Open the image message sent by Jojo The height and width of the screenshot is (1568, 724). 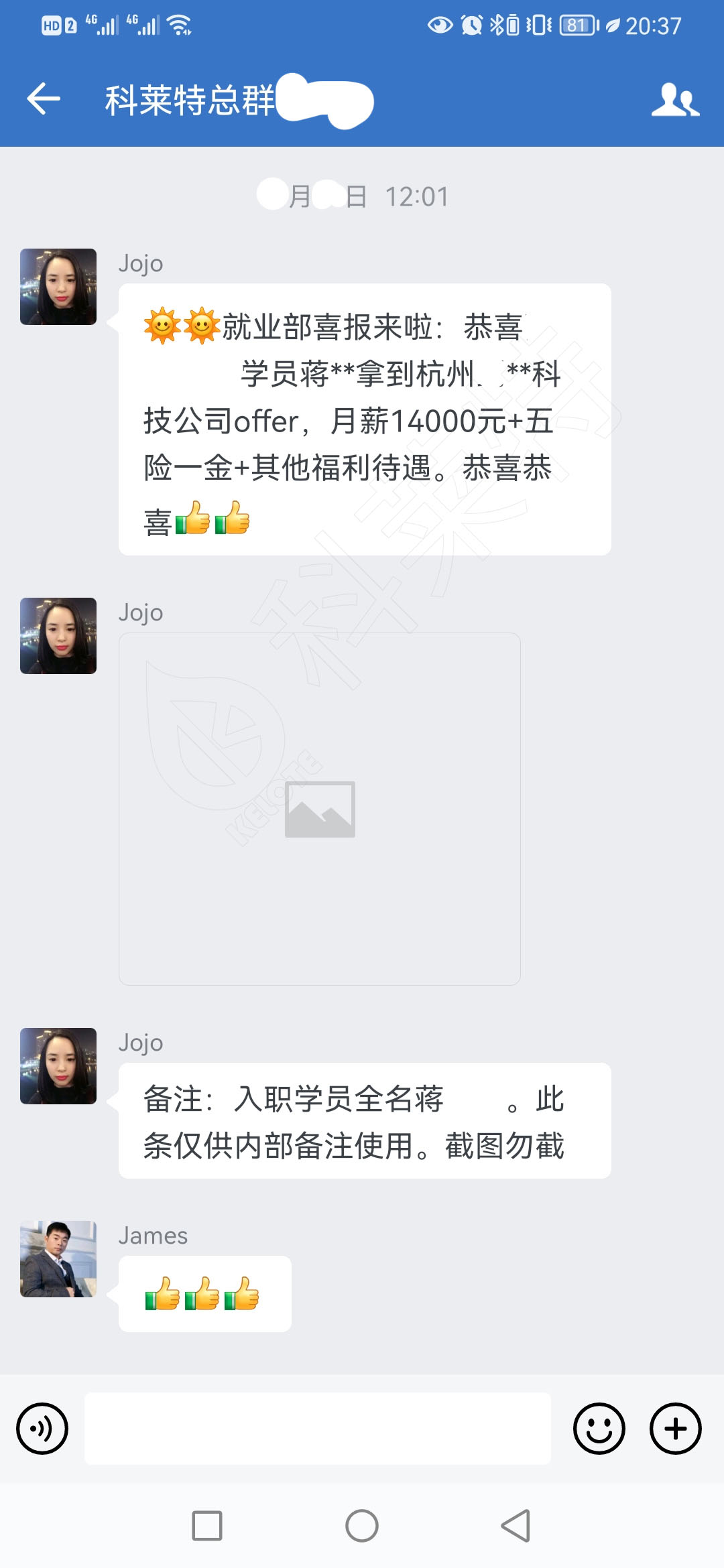[x=320, y=809]
